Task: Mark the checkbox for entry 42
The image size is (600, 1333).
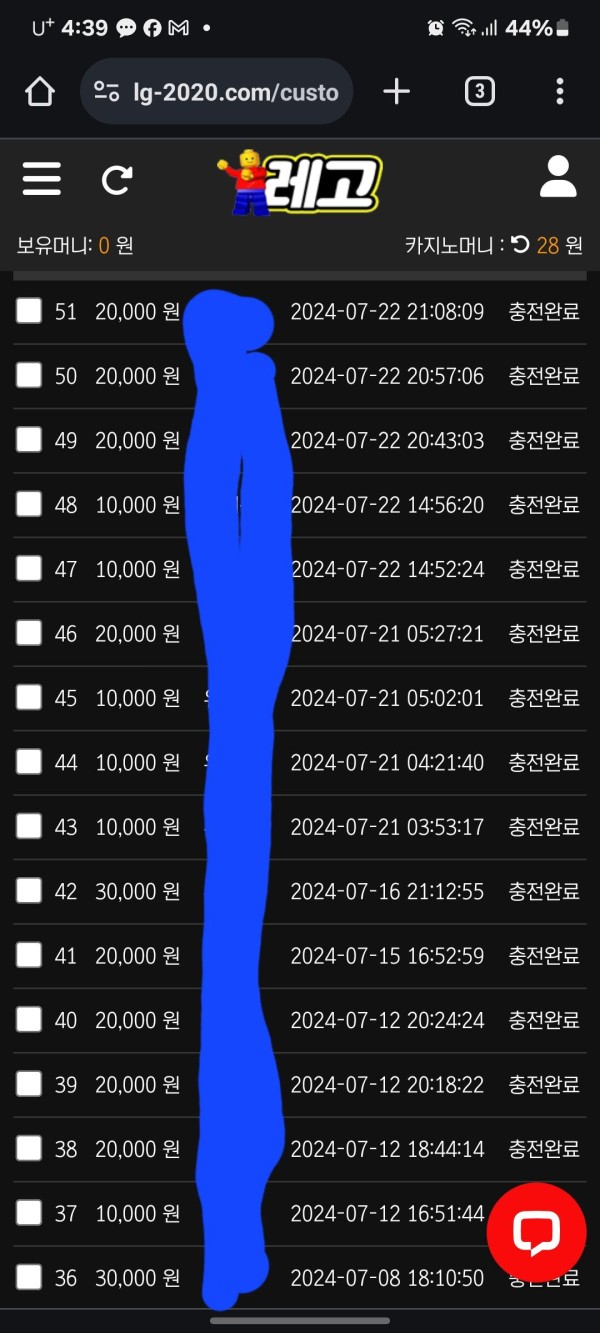Action: [x=29, y=890]
